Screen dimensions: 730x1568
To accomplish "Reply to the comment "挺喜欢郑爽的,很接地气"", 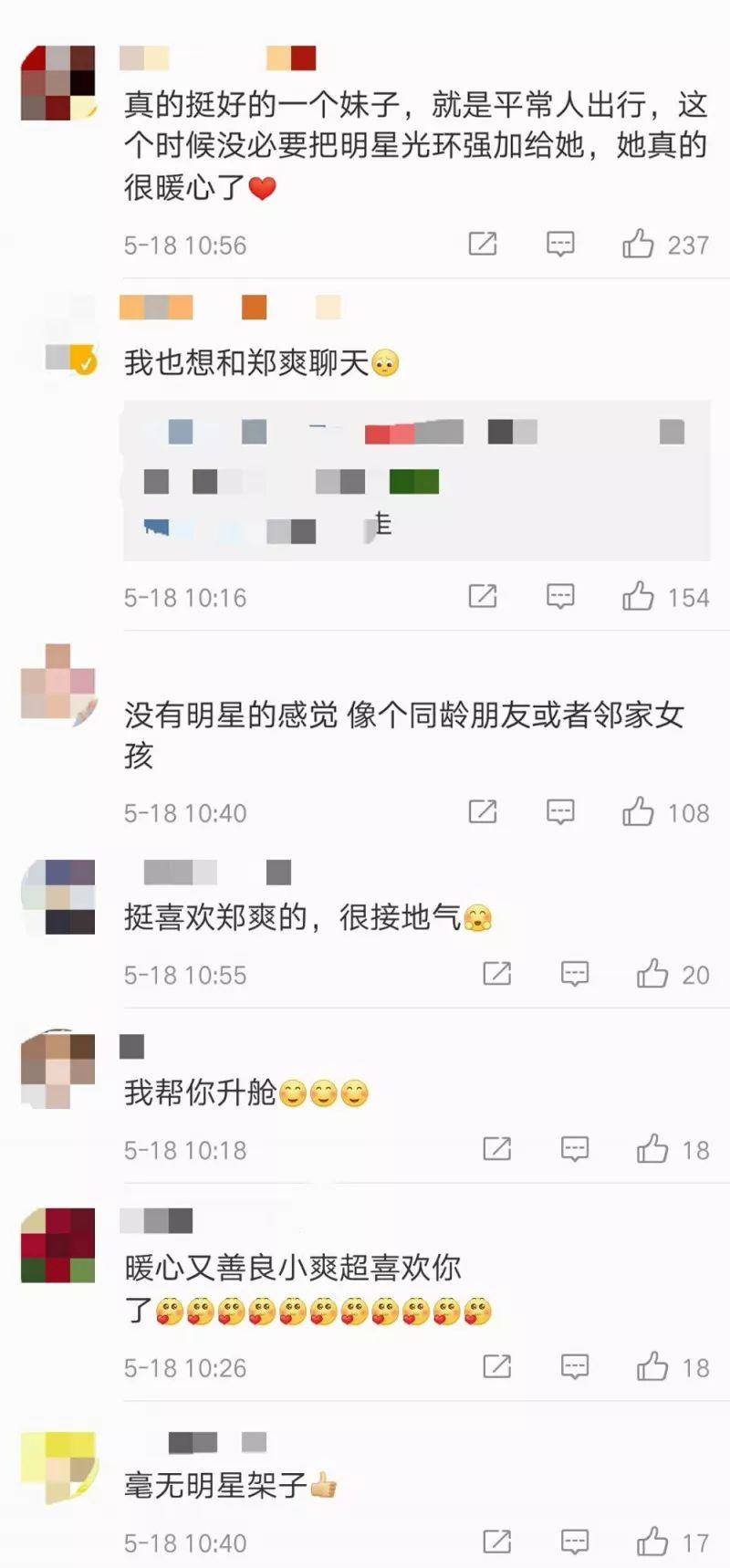I will pyautogui.click(x=575, y=974).
